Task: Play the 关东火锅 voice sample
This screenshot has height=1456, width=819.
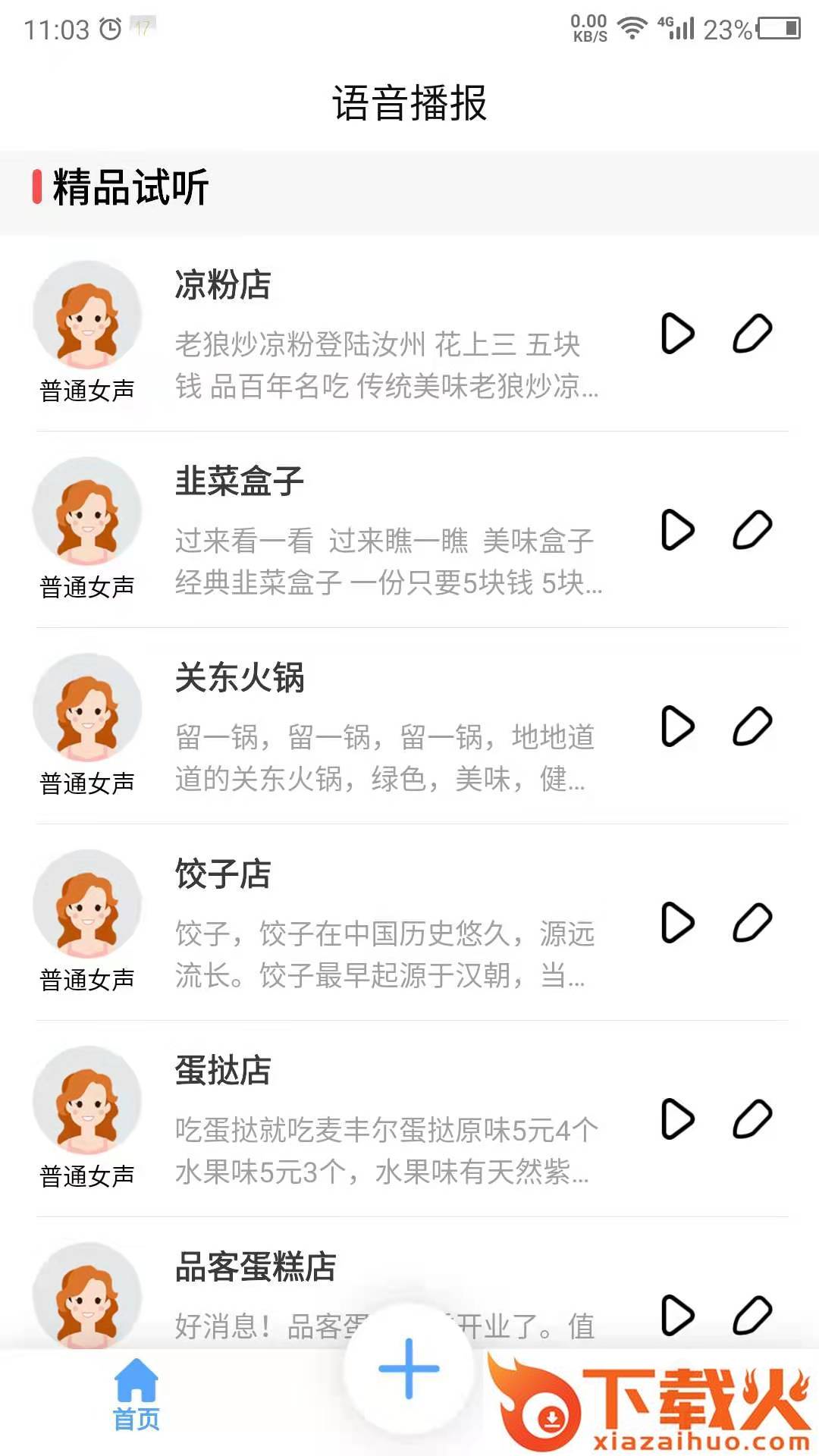Action: pos(677,726)
